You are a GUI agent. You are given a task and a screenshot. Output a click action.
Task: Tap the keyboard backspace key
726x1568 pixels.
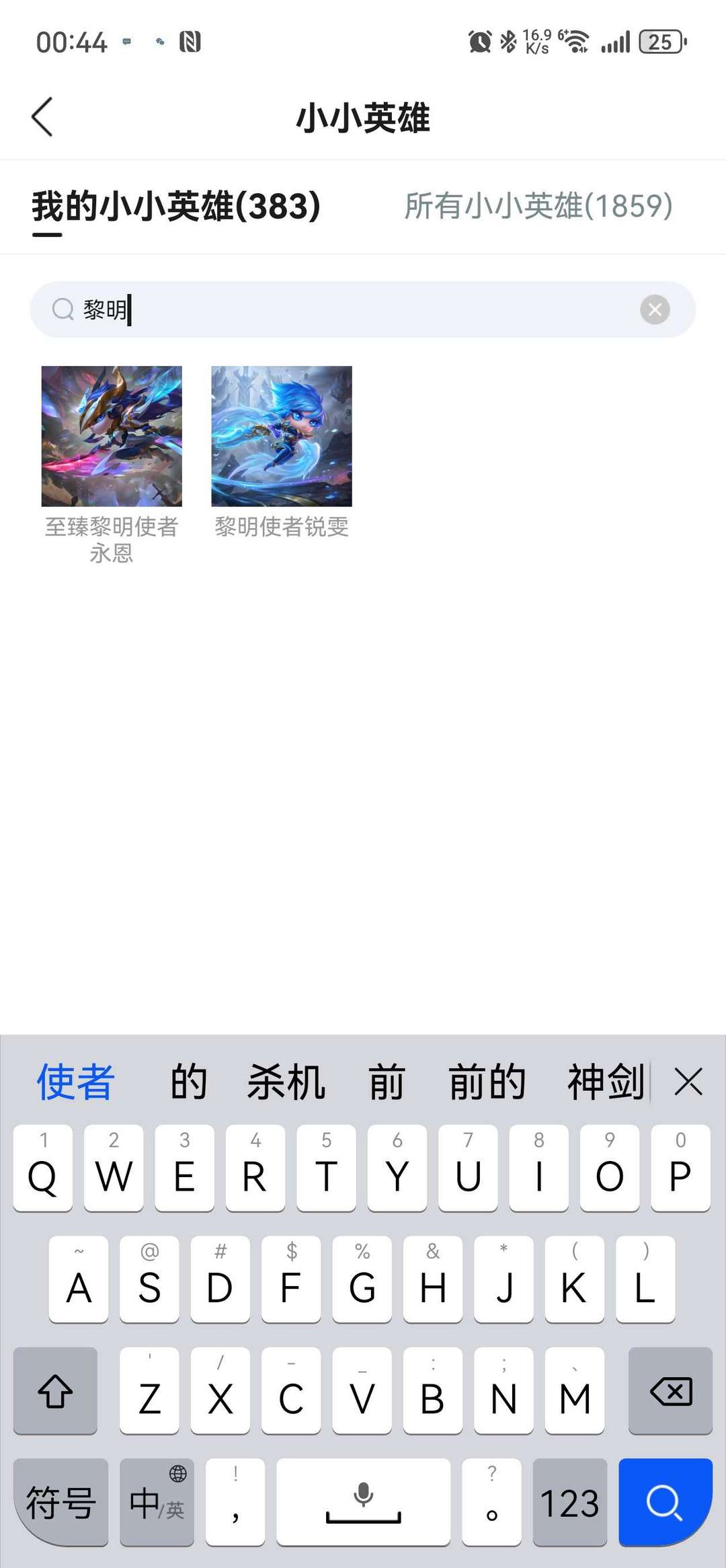(x=670, y=1390)
